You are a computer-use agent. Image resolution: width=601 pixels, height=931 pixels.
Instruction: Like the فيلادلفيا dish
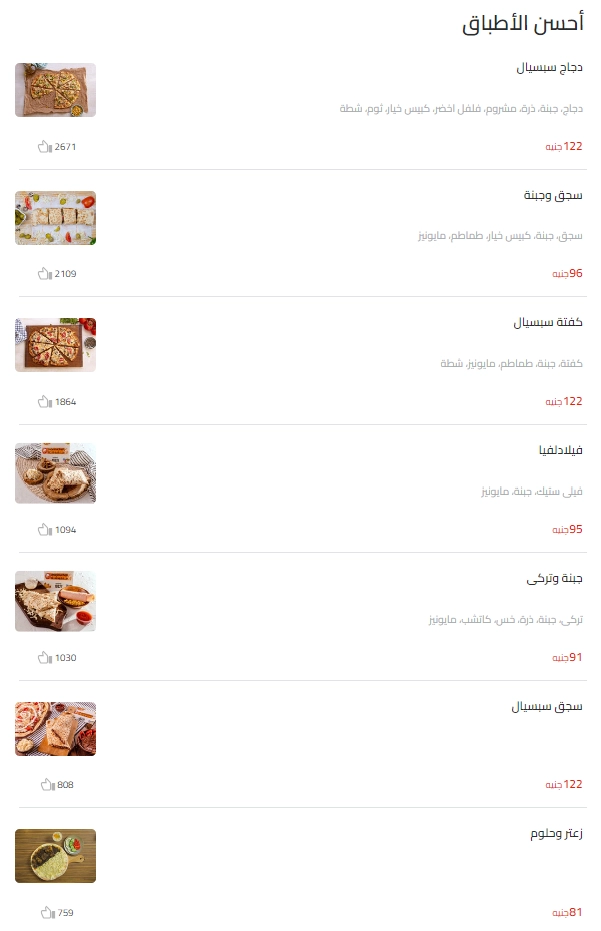click(x=44, y=530)
